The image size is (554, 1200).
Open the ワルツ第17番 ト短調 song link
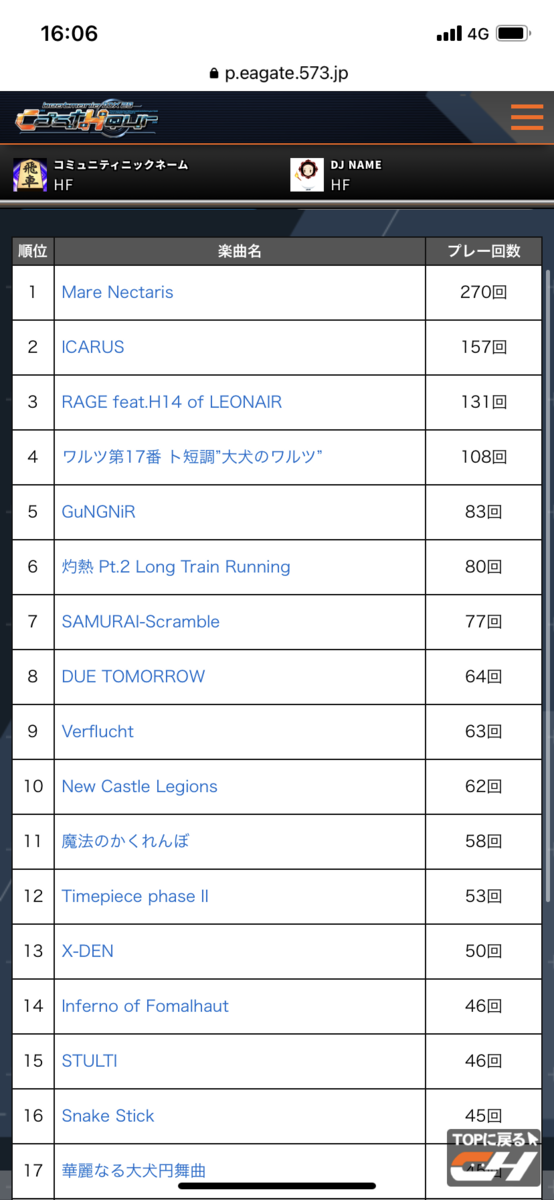[x=192, y=457]
